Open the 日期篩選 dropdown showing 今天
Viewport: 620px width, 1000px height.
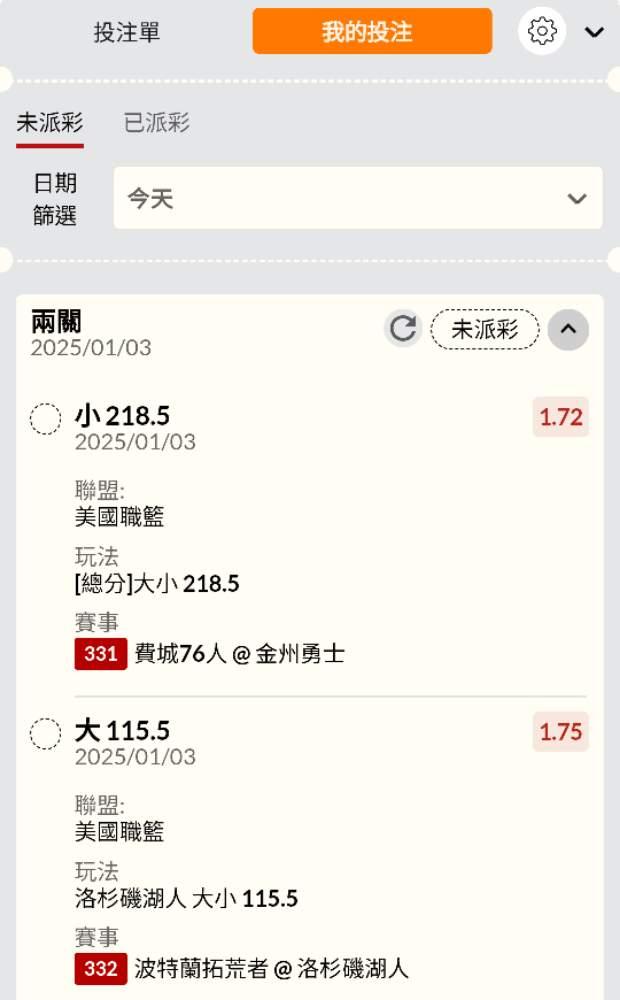(357, 198)
